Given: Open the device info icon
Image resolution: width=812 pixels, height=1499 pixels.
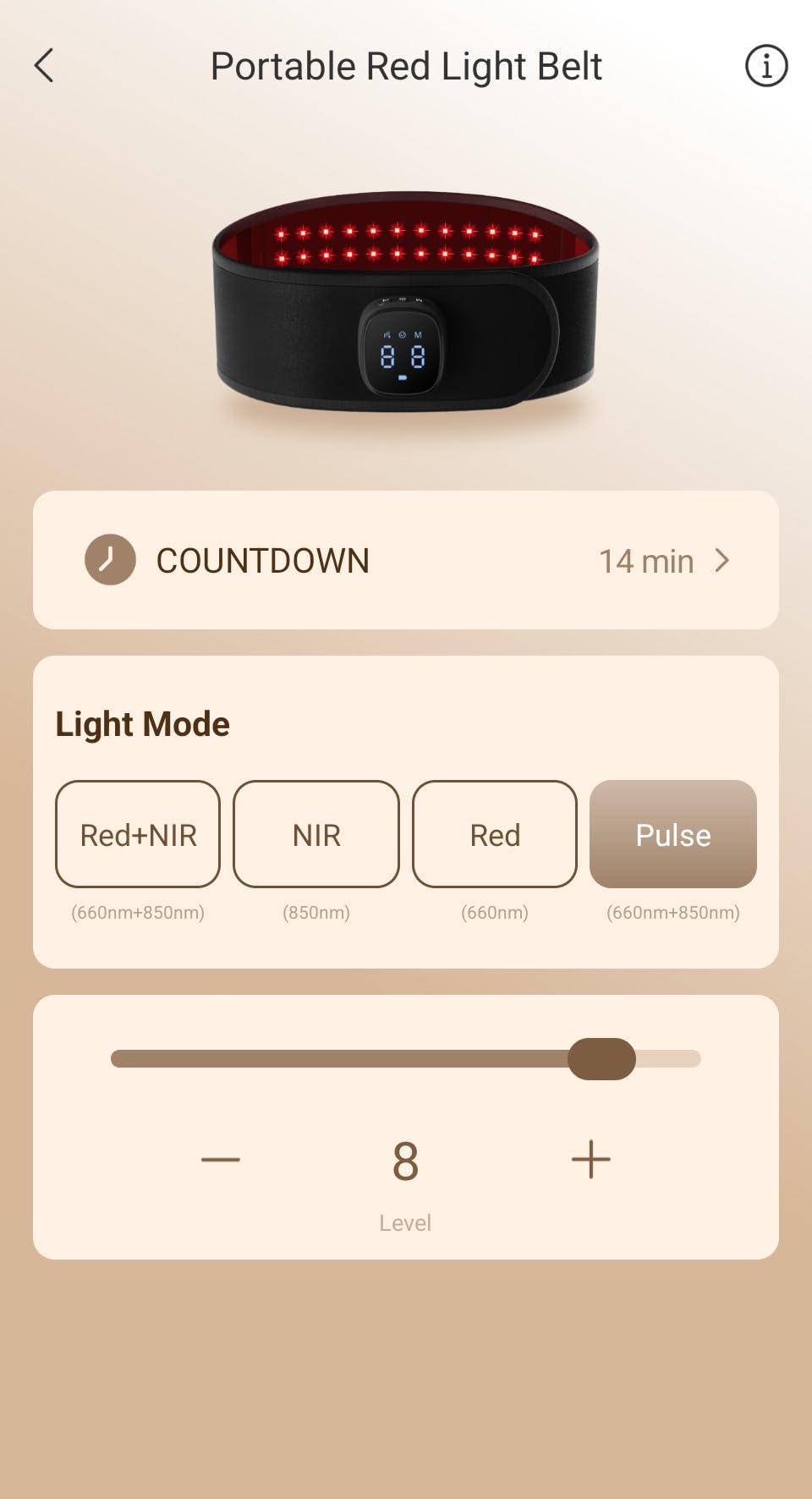Looking at the screenshot, I should (x=765, y=65).
